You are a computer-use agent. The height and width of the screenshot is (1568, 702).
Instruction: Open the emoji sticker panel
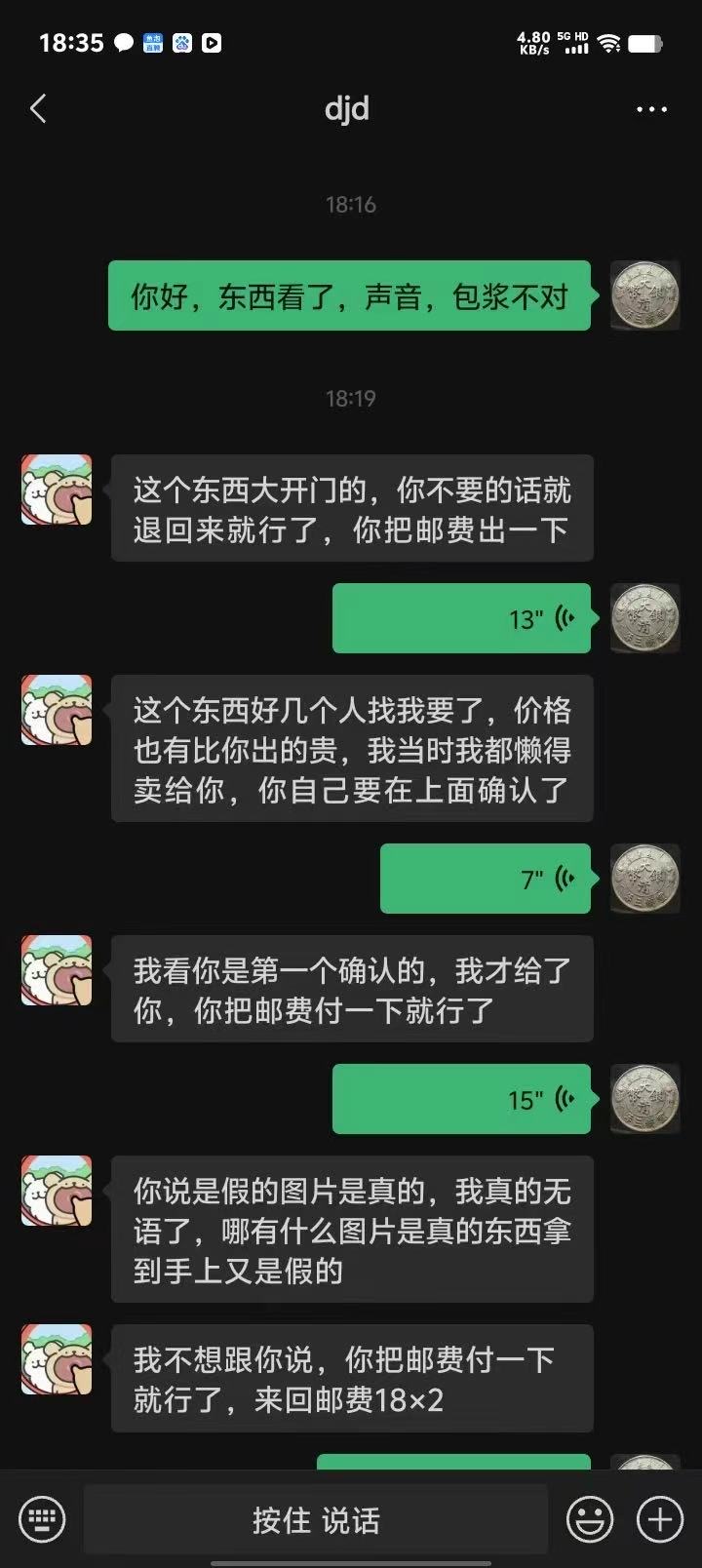590,1518
